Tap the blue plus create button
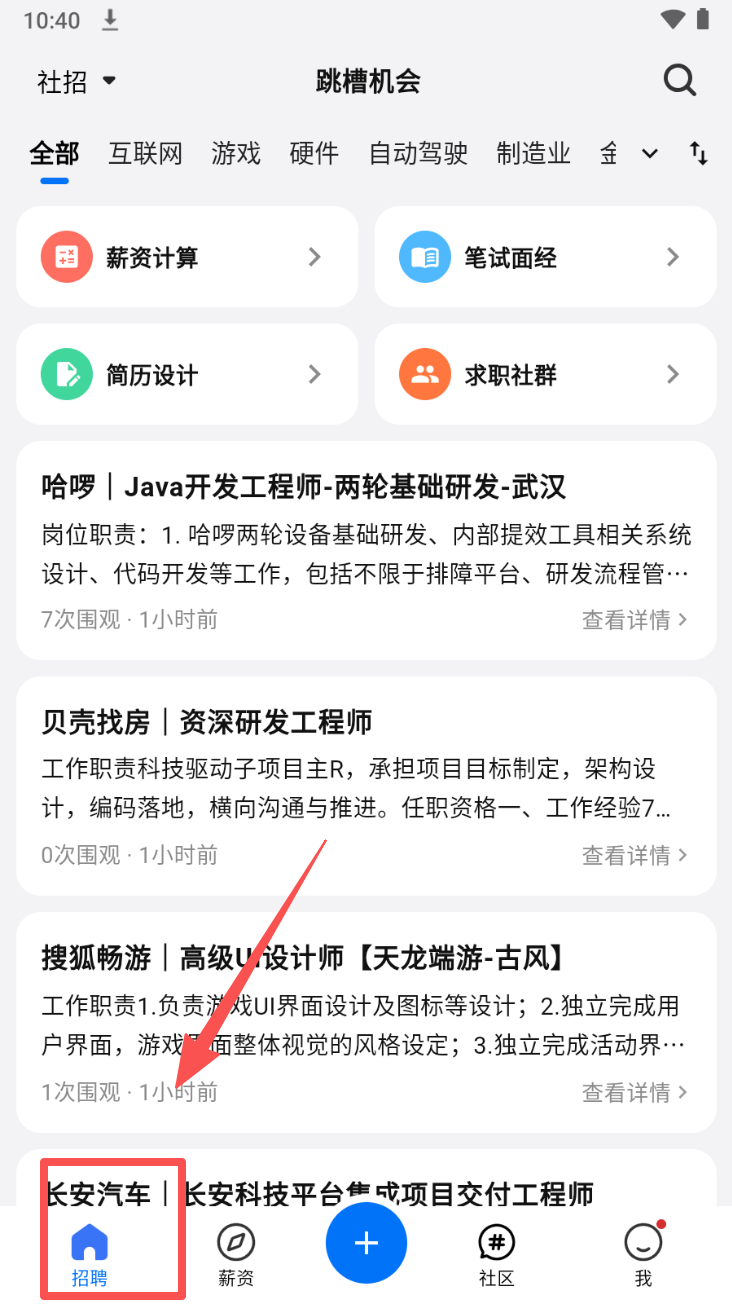 (366, 1243)
